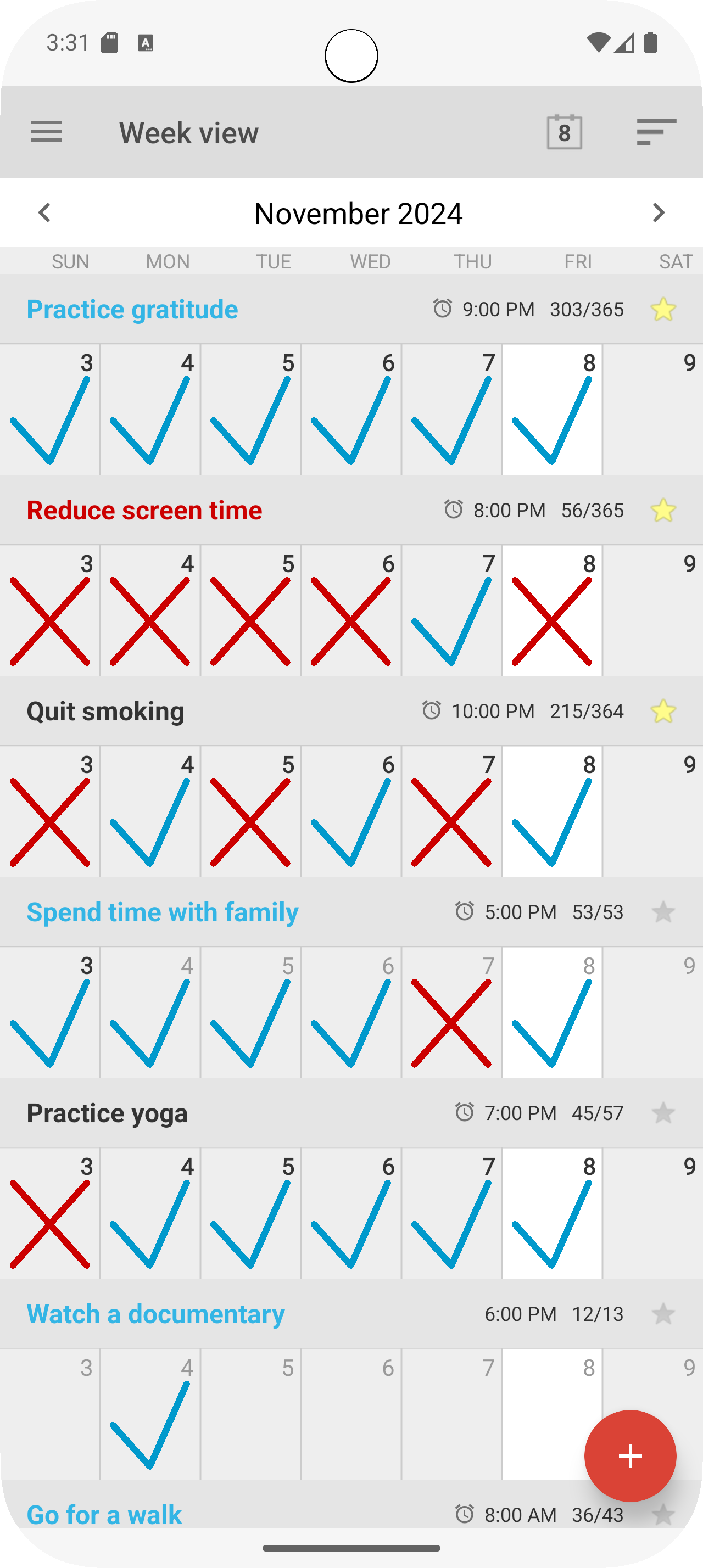Click the SAT column header

click(676, 261)
